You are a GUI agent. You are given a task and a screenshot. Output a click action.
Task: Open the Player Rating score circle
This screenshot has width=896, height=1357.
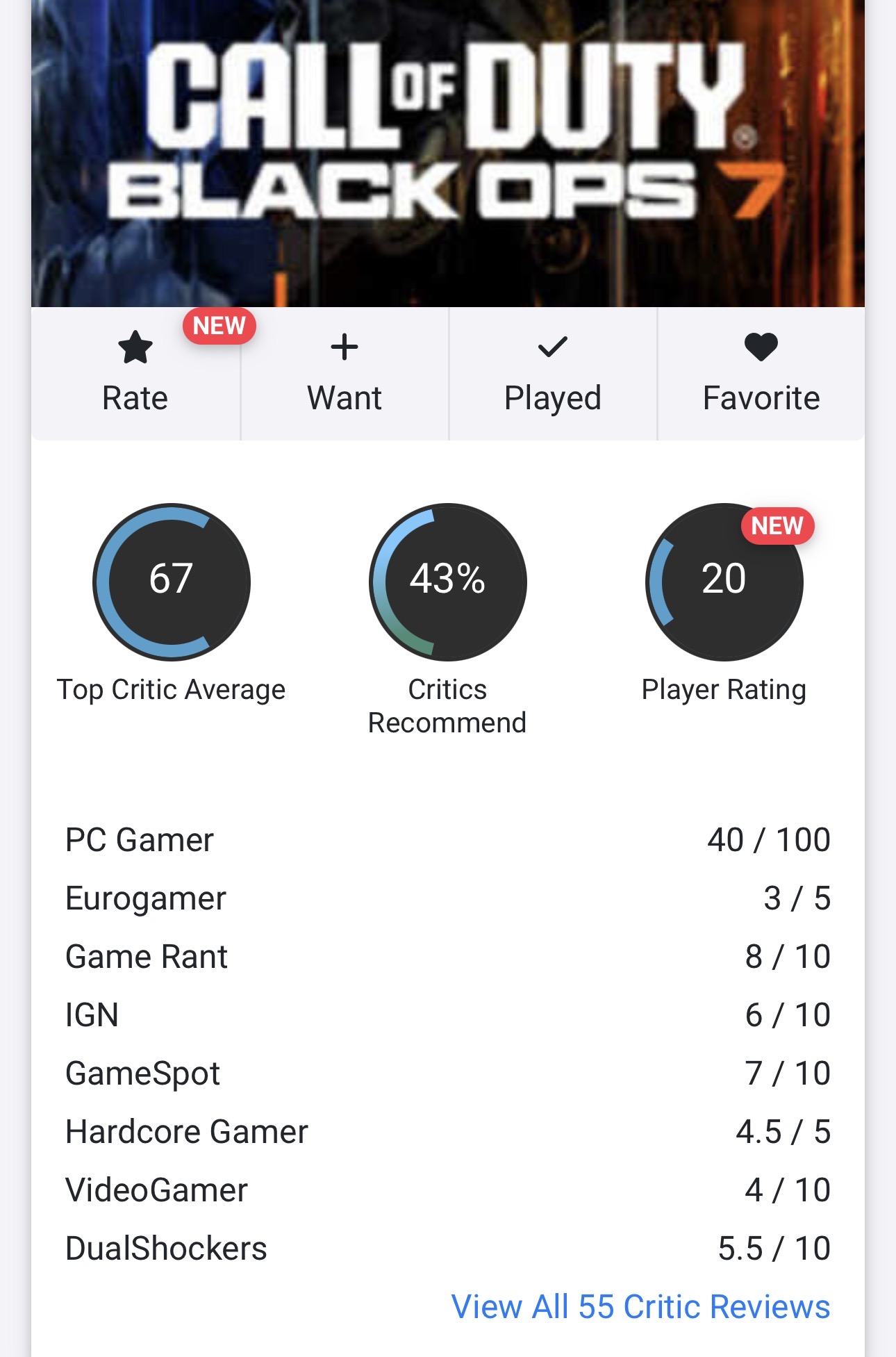[x=724, y=582]
